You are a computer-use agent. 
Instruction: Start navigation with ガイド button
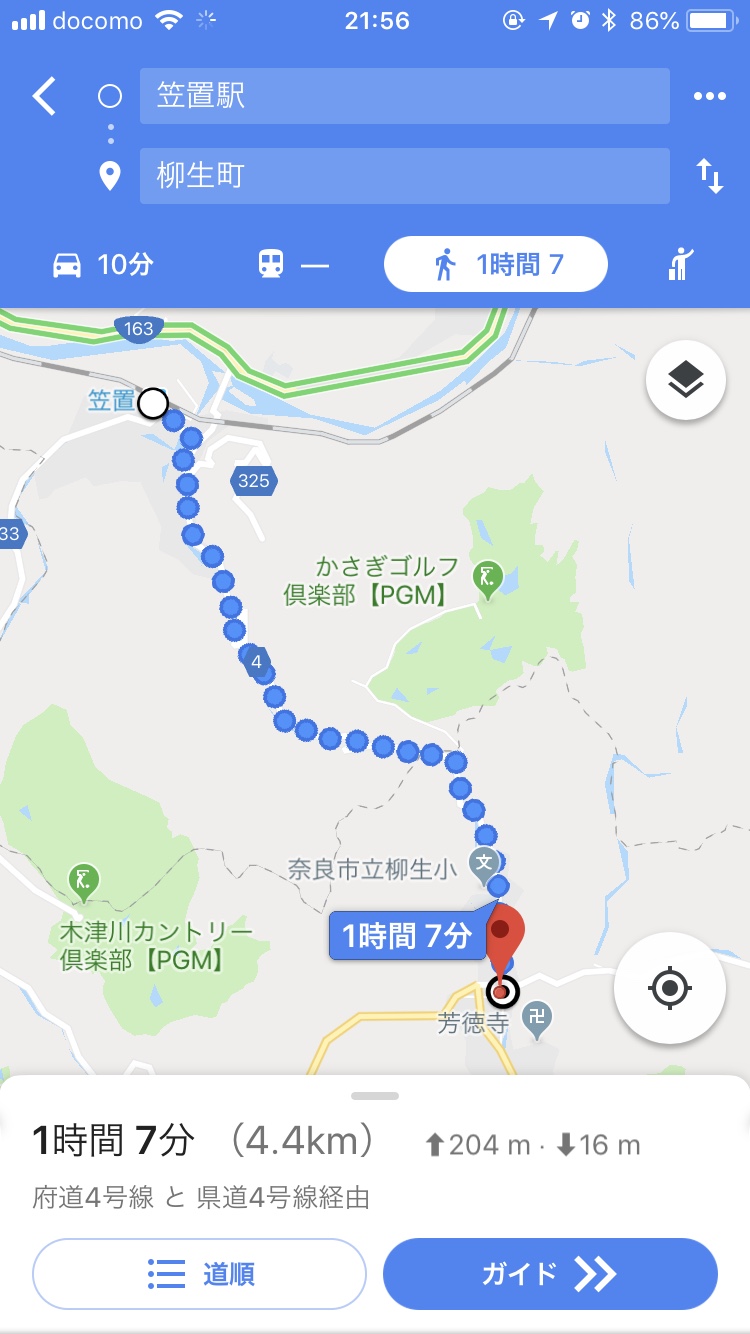click(550, 1273)
